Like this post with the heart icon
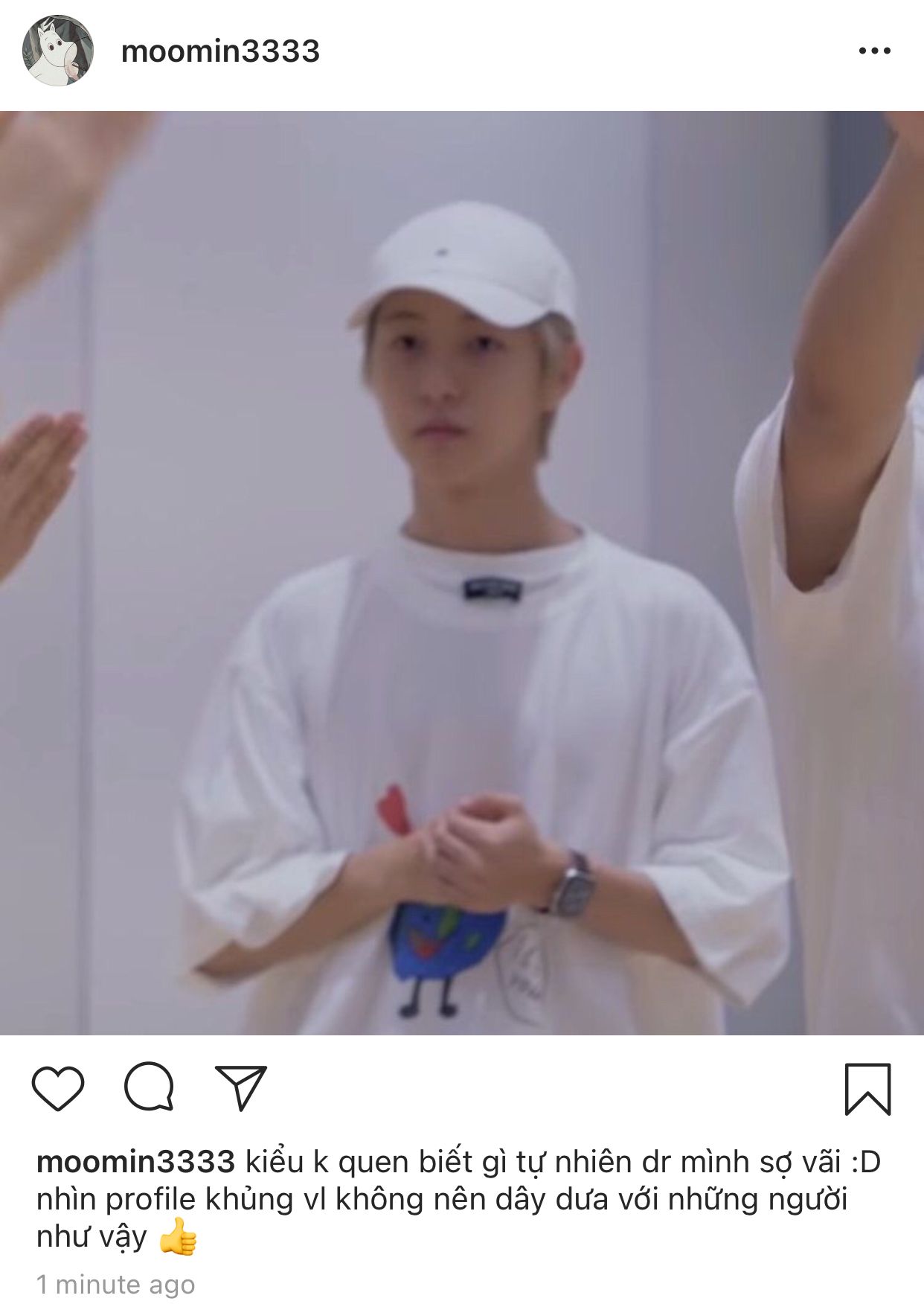The height and width of the screenshot is (1307, 924). click(x=58, y=1088)
